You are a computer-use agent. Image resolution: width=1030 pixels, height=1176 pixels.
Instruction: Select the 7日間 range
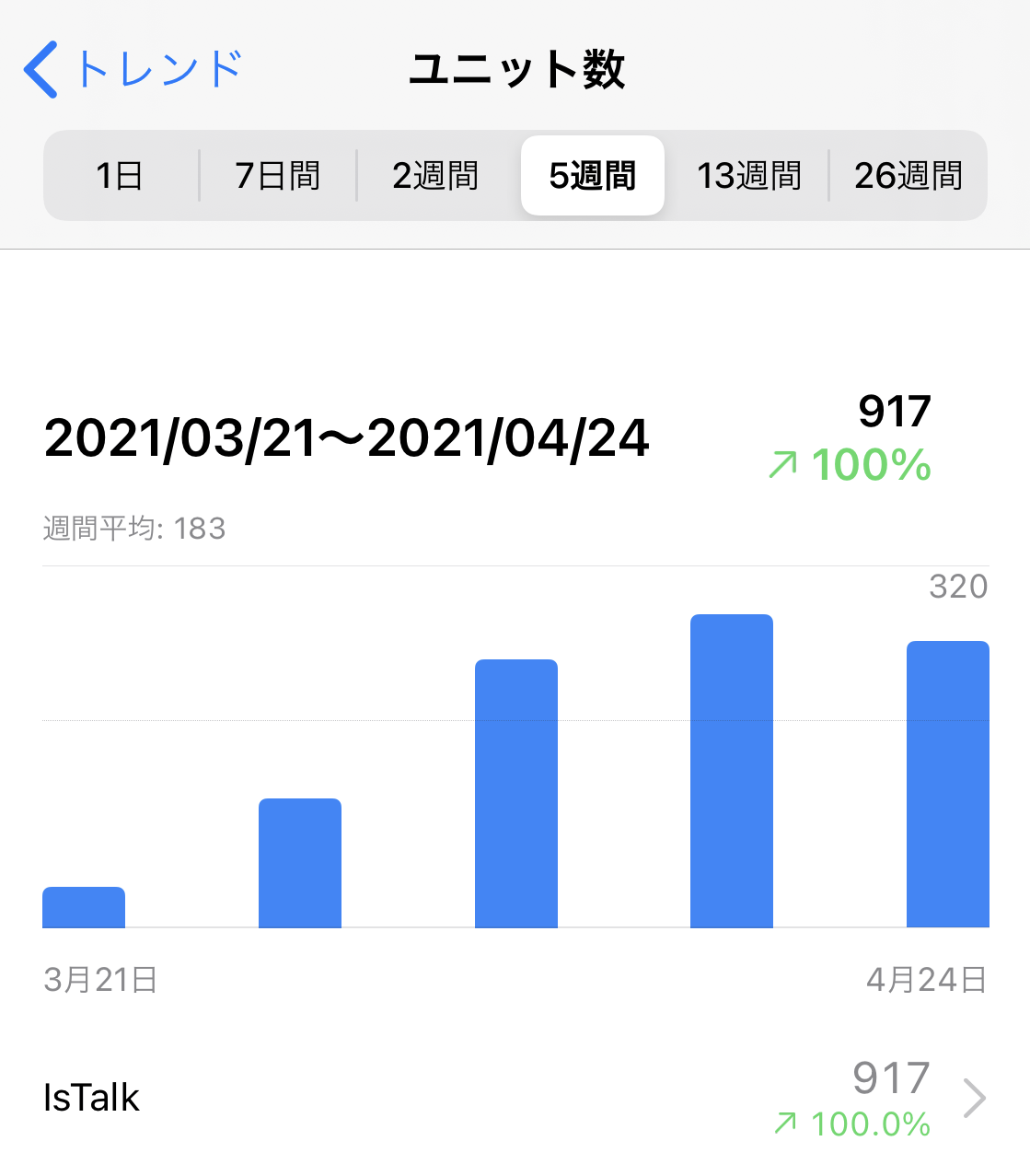[277, 175]
